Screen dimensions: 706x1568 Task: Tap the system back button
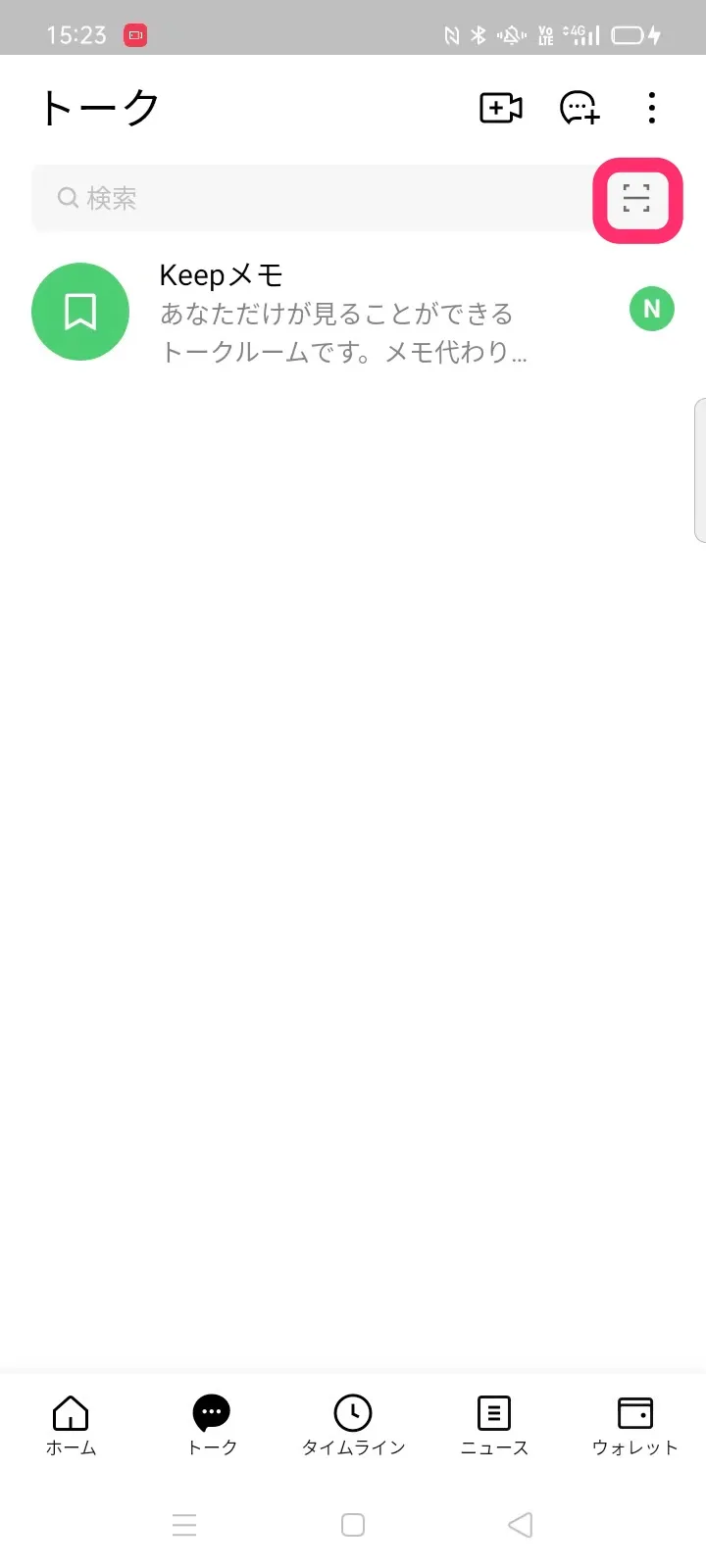point(521,1525)
